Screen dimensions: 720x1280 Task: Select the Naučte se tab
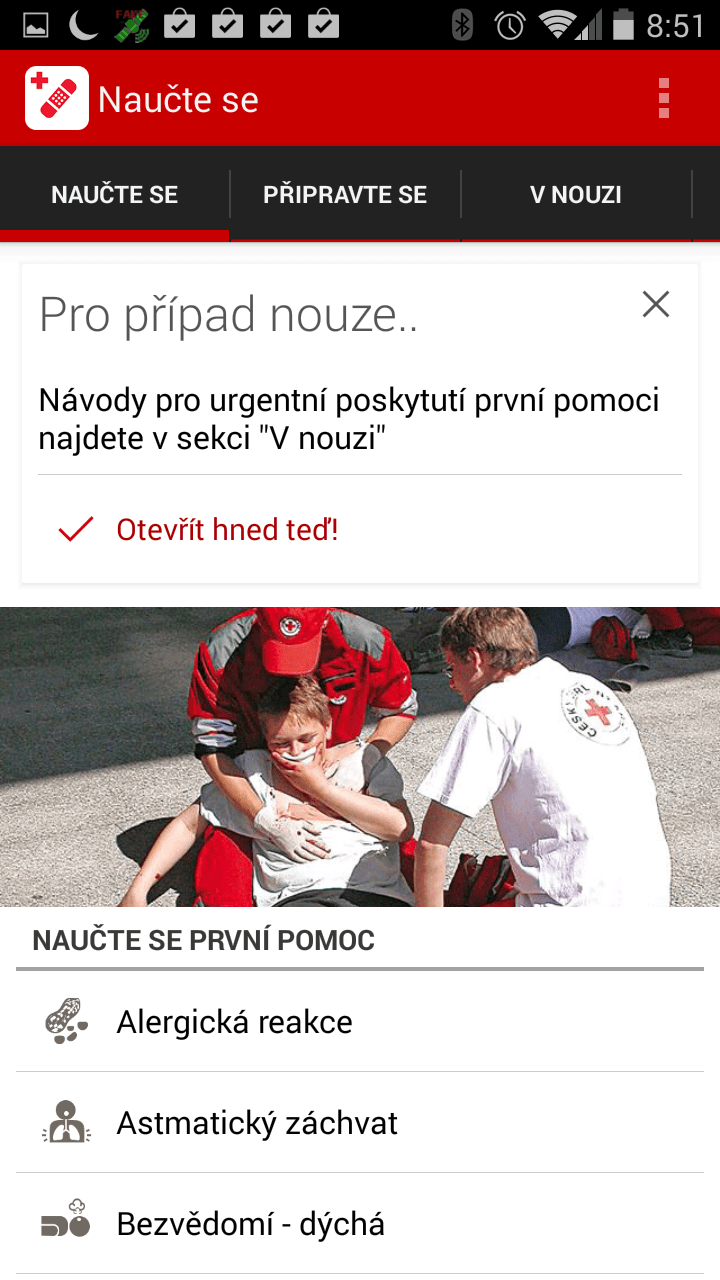115,194
